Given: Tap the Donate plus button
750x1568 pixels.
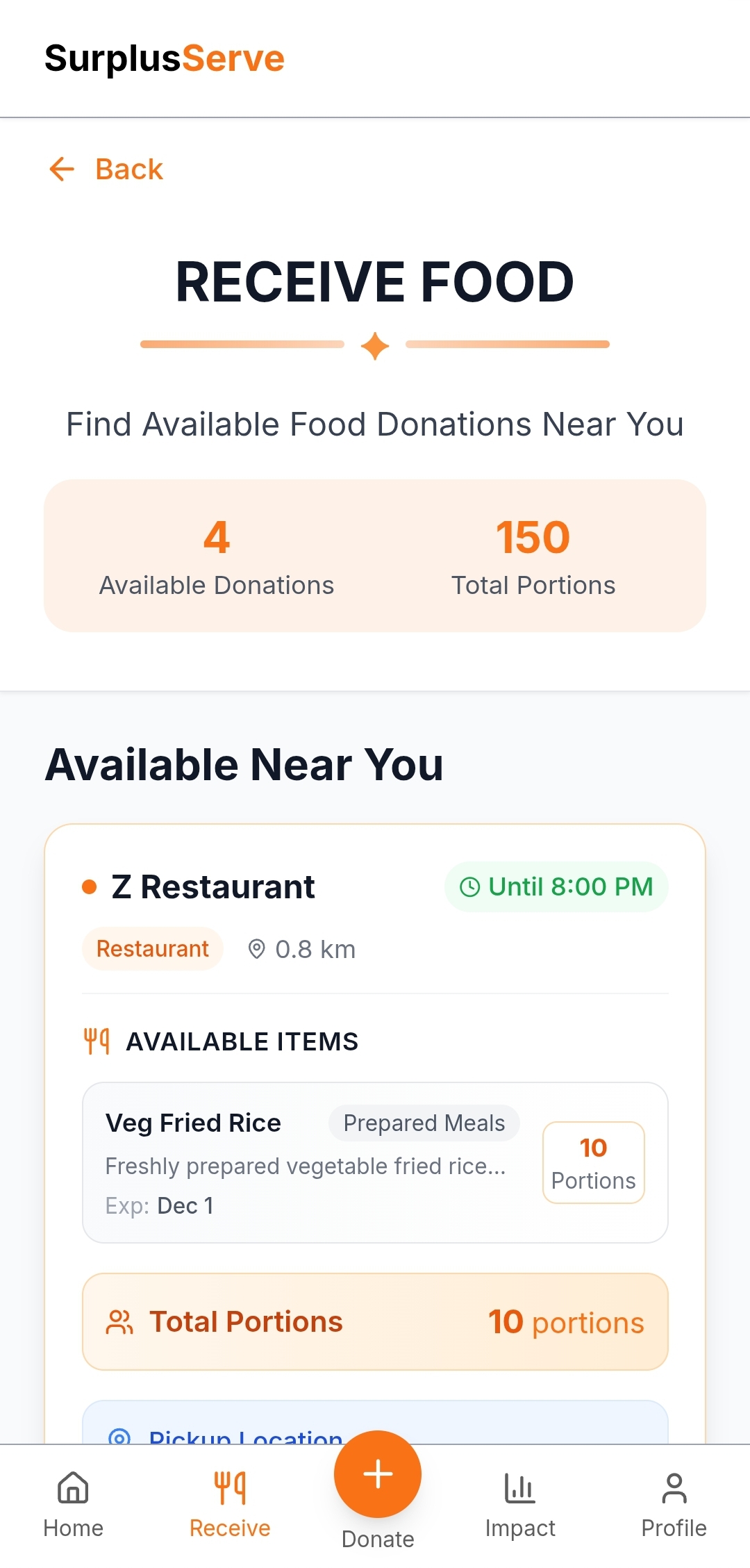Looking at the screenshot, I should [378, 1474].
